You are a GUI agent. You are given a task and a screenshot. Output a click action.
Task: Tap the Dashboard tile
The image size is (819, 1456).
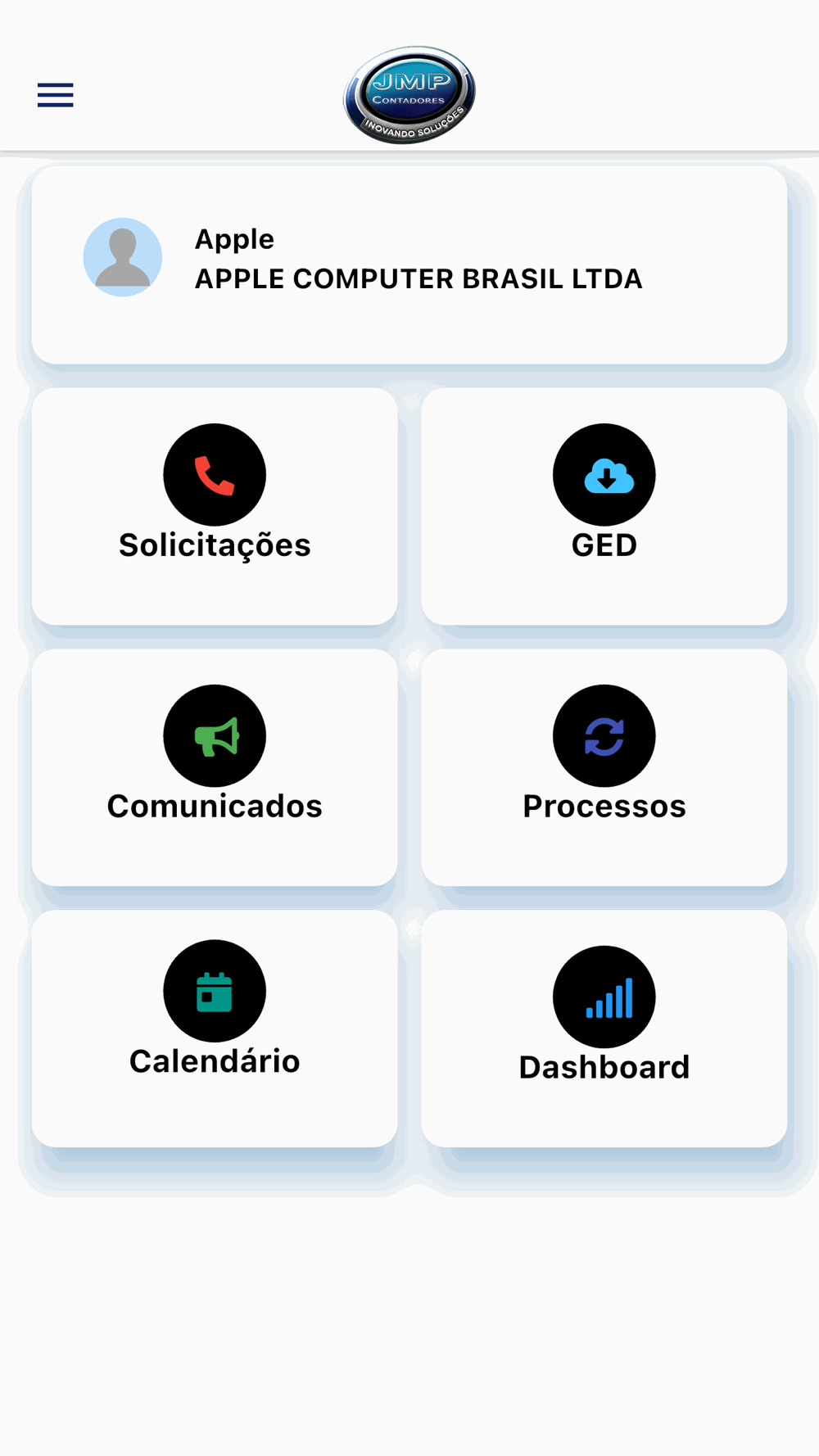[x=604, y=1029]
